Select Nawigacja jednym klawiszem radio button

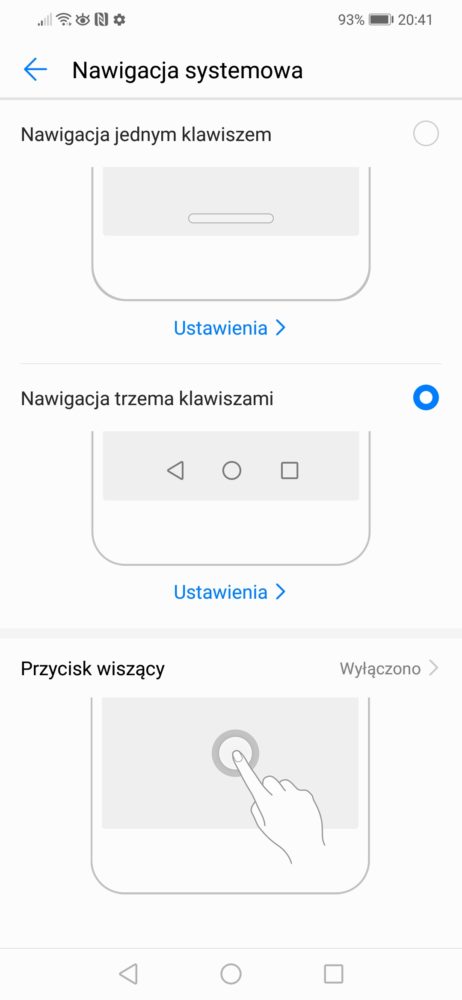426,135
